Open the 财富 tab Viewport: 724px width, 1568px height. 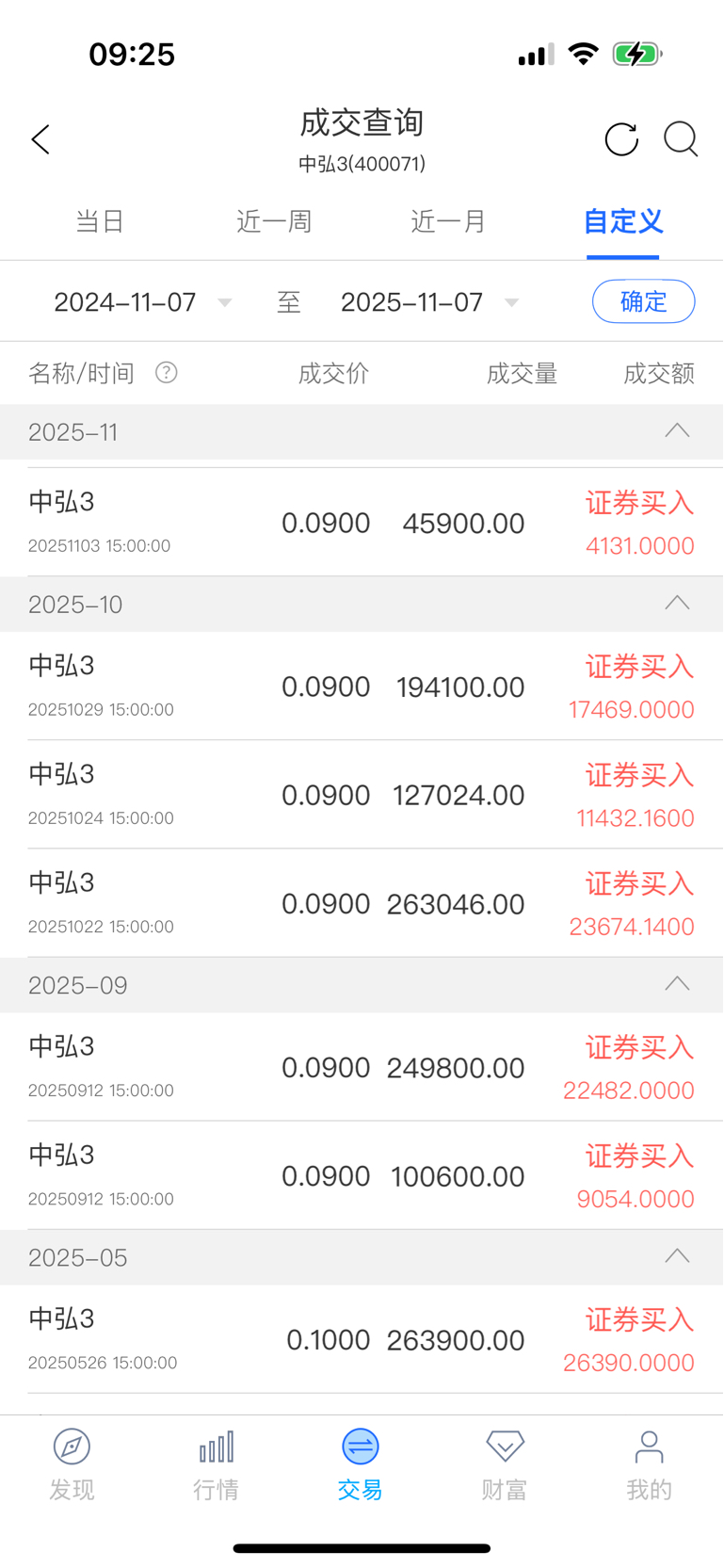click(x=505, y=1463)
